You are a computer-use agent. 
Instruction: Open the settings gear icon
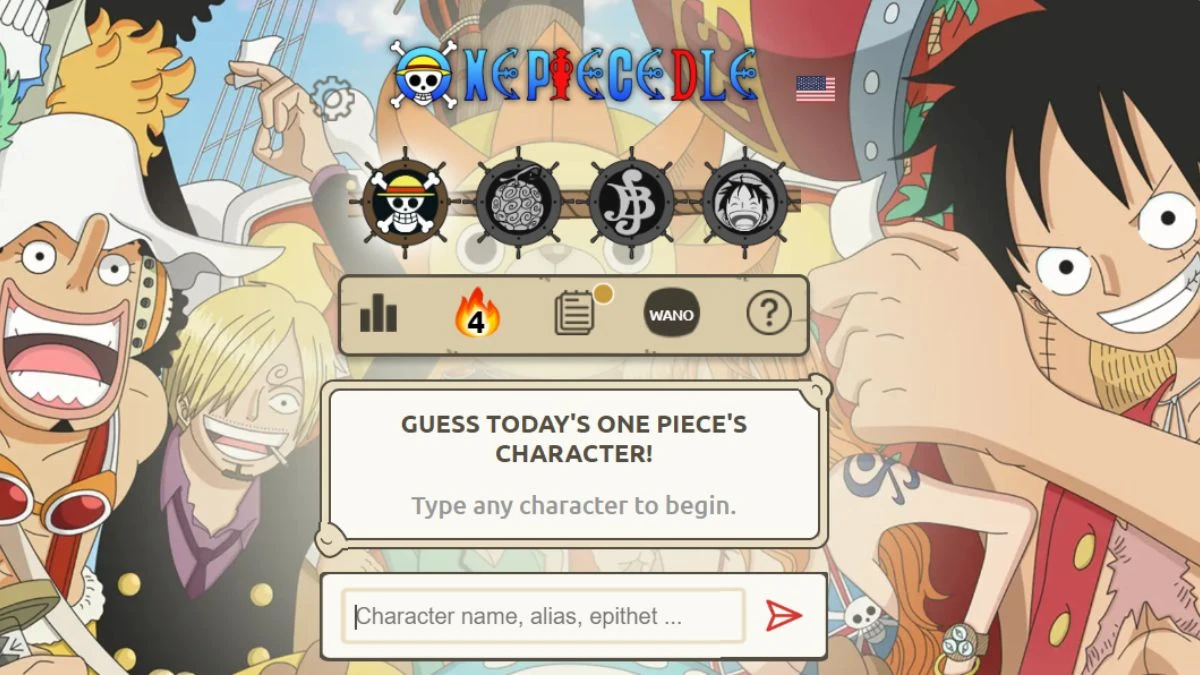(331, 99)
